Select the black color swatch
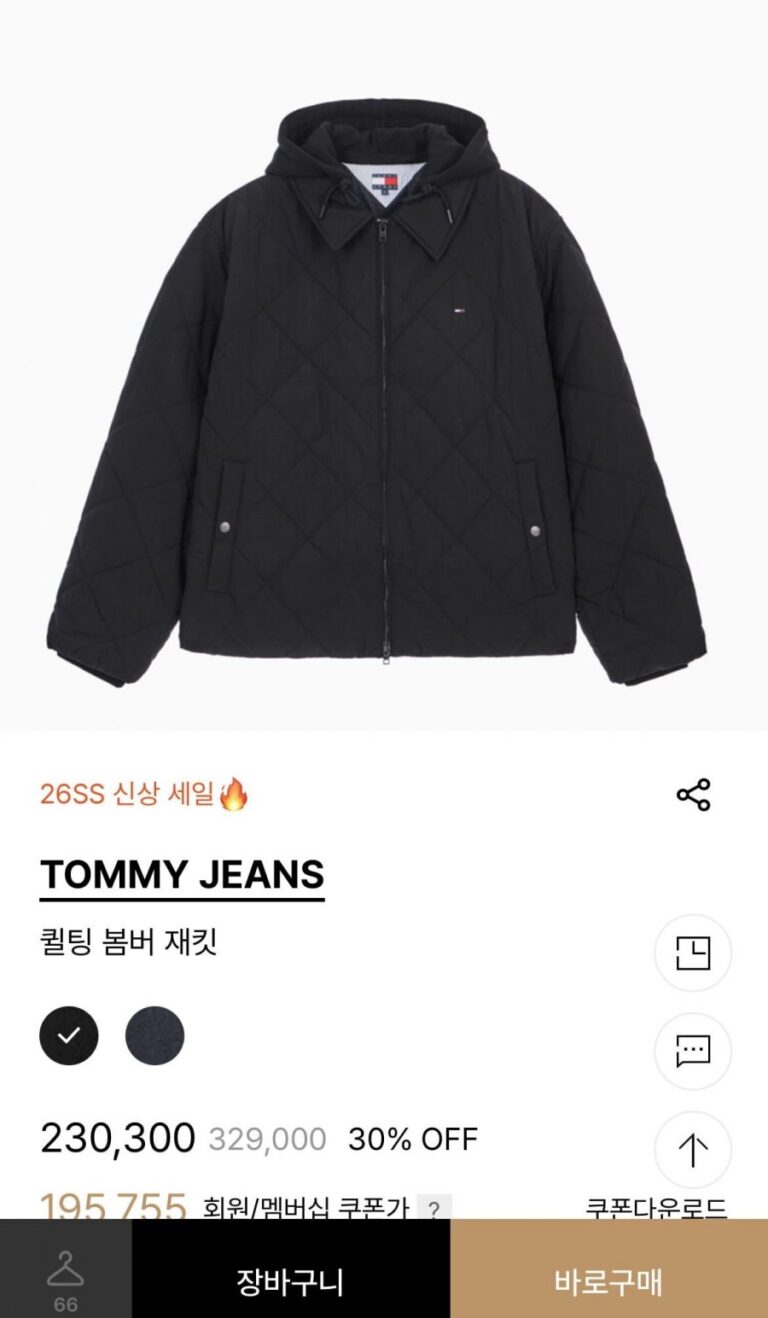768x1318 pixels. point(69,1035)
